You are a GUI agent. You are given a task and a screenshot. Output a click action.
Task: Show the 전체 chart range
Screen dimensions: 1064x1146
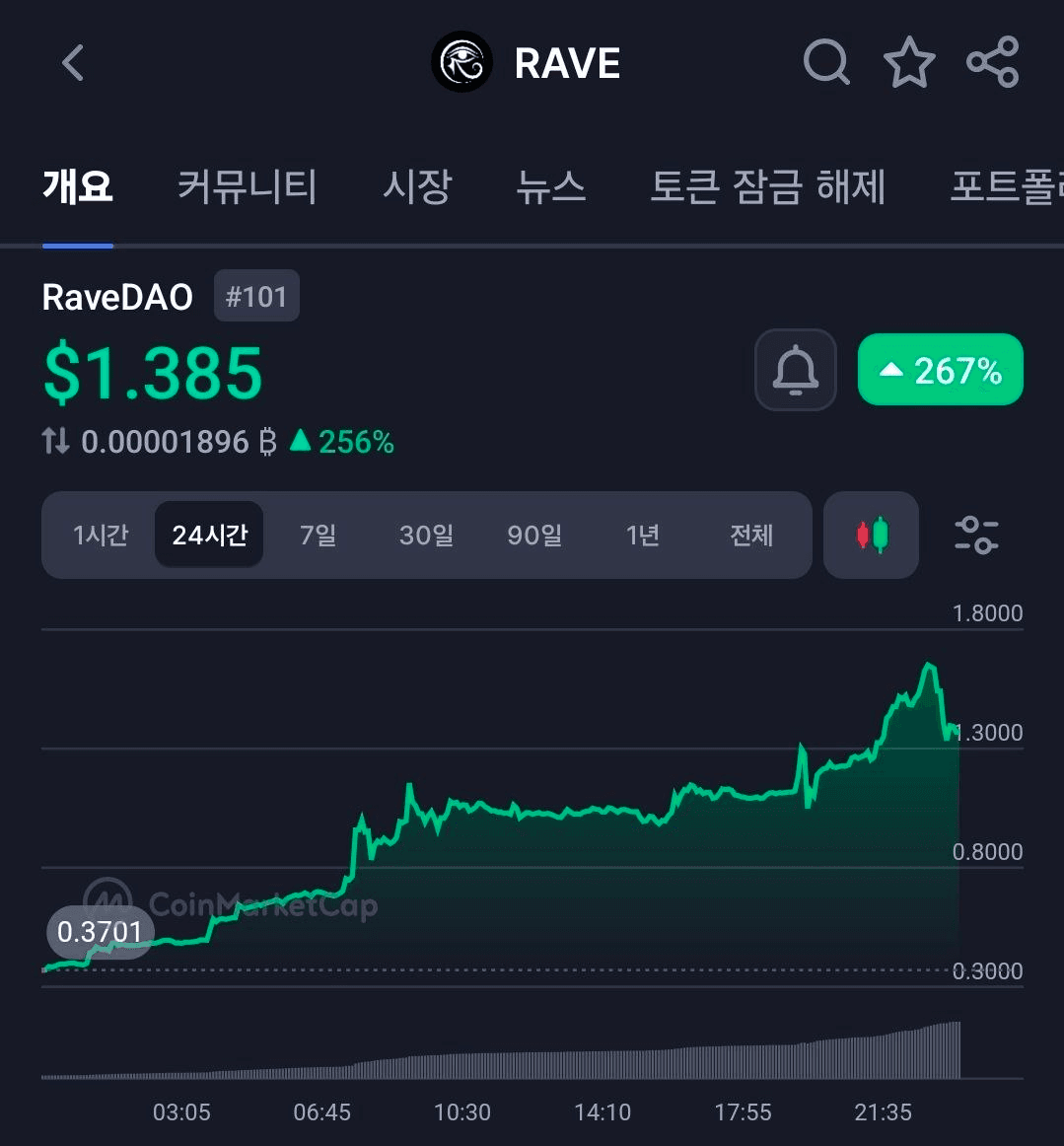[x=751, y=536]
